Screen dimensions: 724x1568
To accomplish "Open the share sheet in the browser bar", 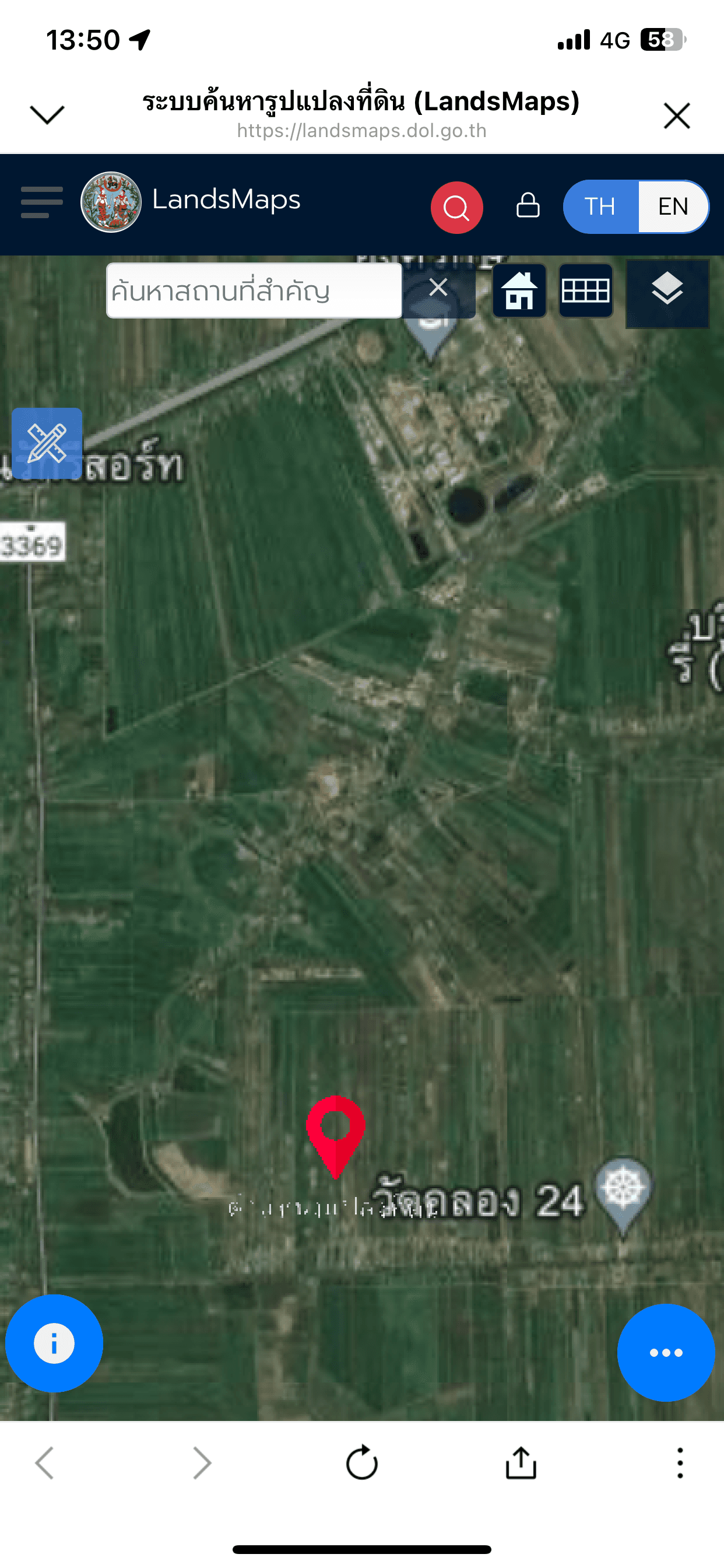I will [x=521, y=1464].
